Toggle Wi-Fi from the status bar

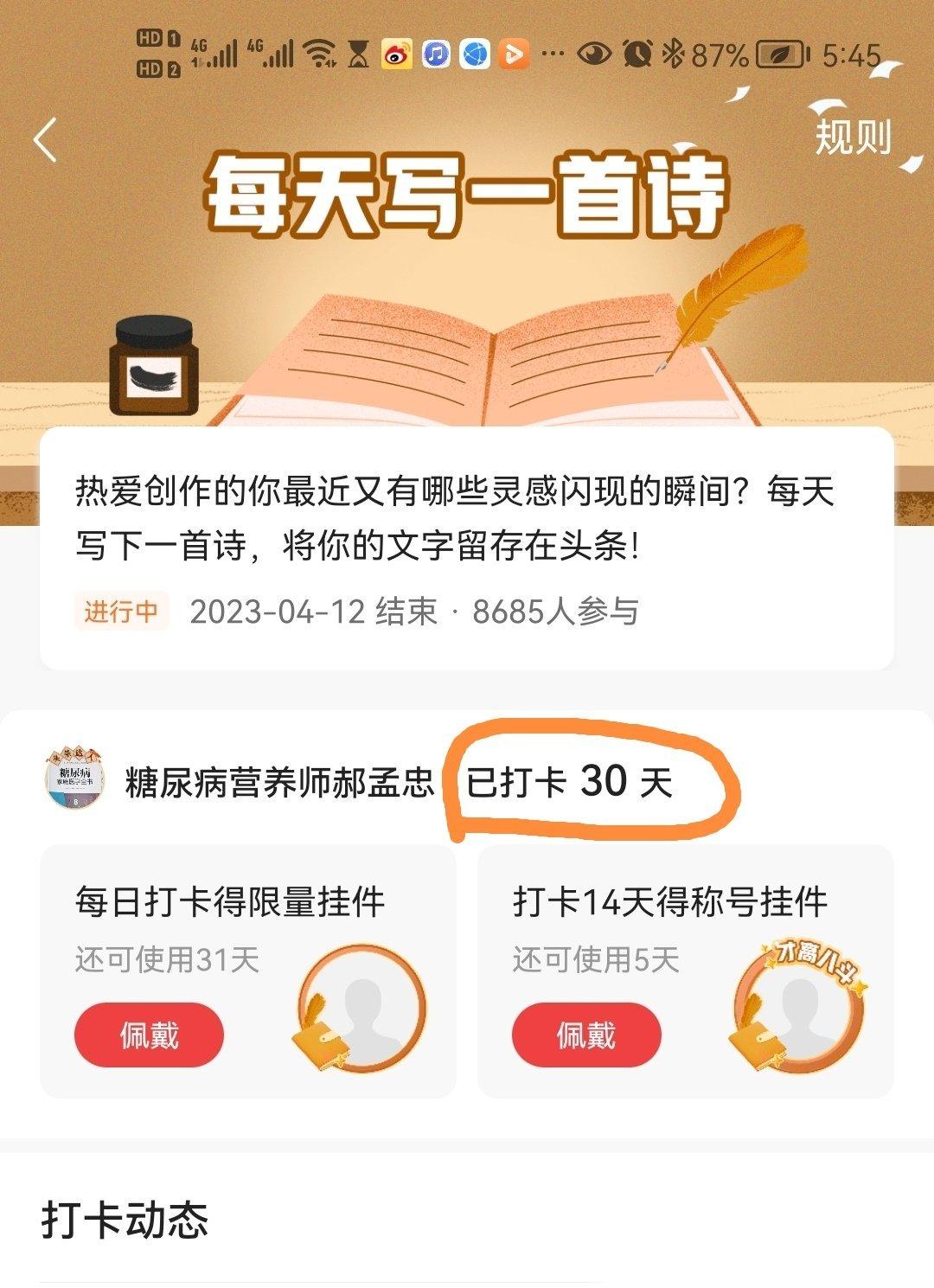coord(318,52)
